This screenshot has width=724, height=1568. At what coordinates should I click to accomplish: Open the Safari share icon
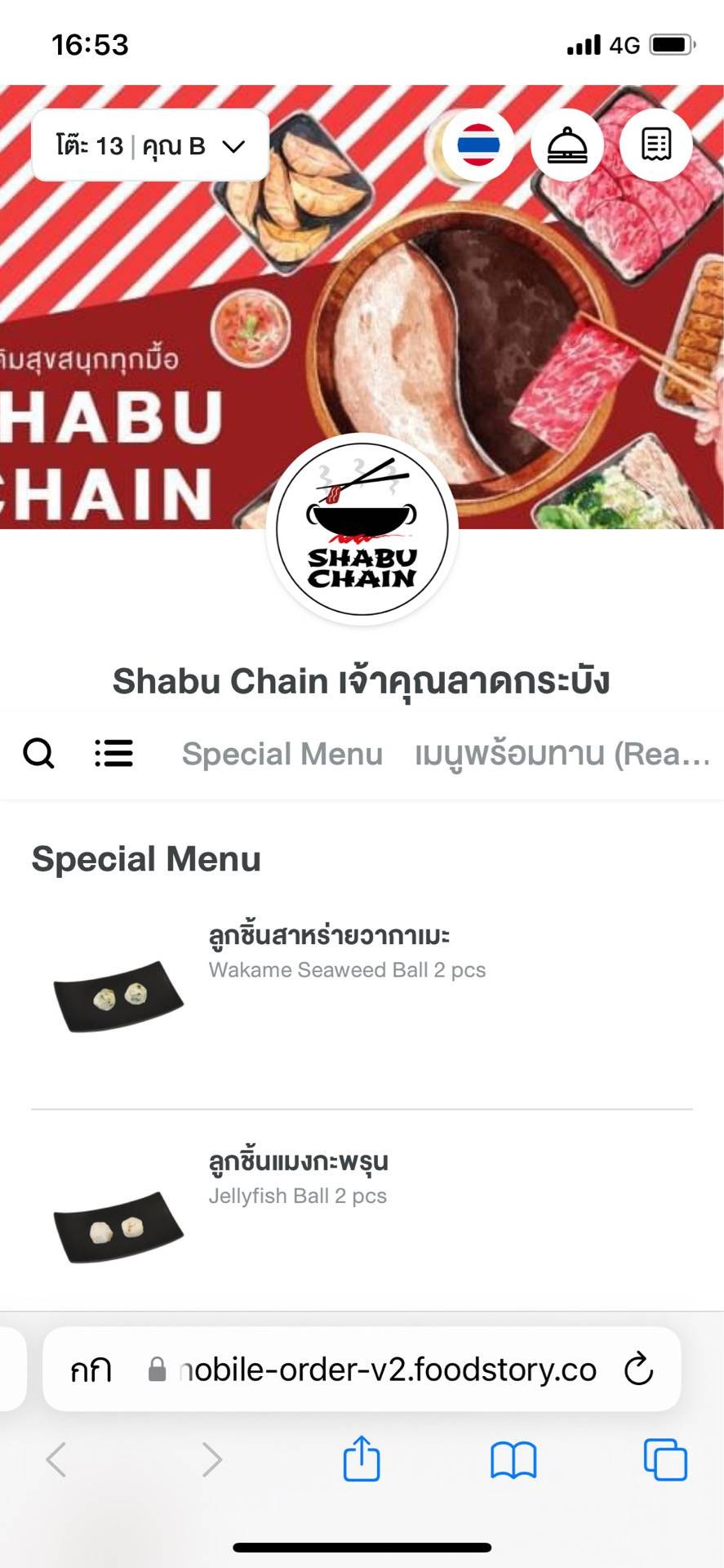tap(362, 1462)
